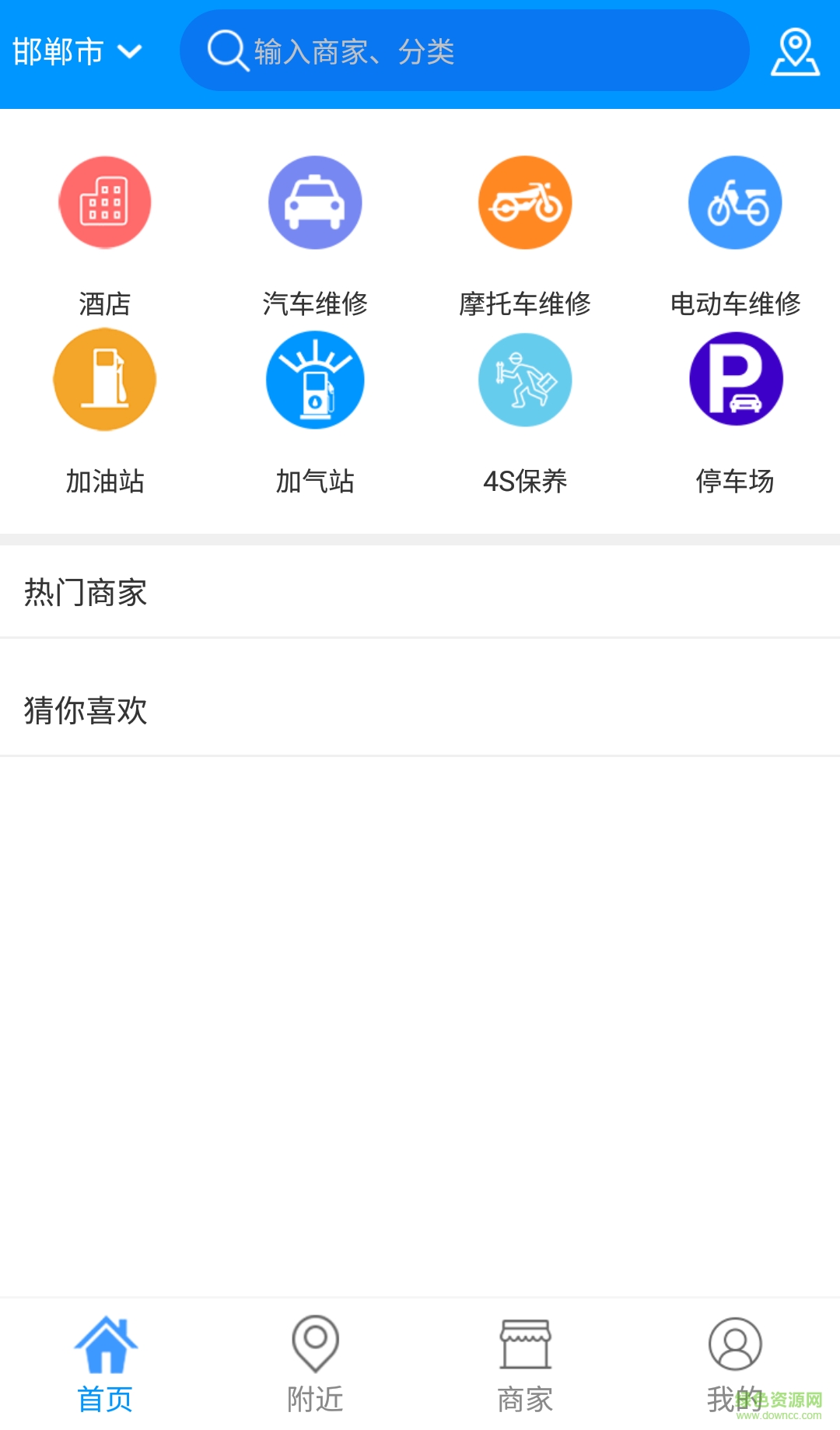Open the 猜你喜欢 recommendations section
This screenshot has height=1430, width=840.
coord(86,712)
